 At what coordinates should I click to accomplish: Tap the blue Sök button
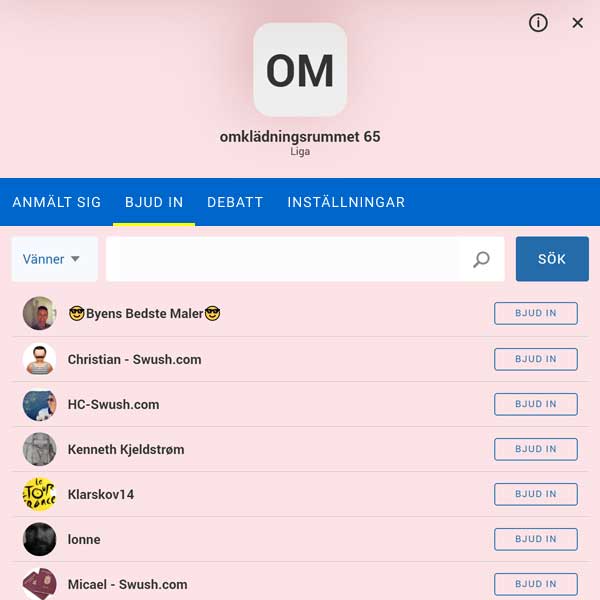552,259
